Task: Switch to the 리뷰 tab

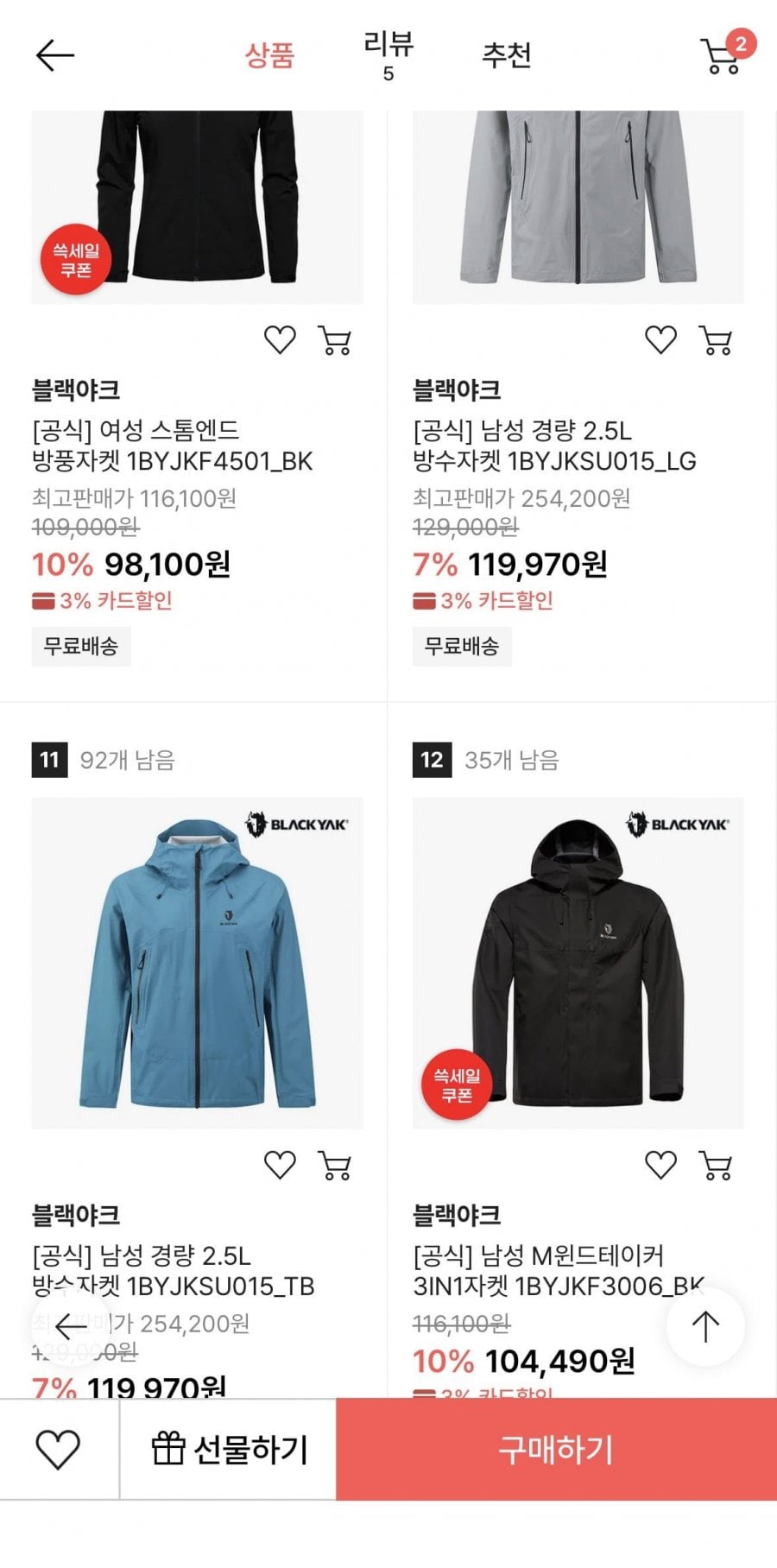Action: (388, 55)
